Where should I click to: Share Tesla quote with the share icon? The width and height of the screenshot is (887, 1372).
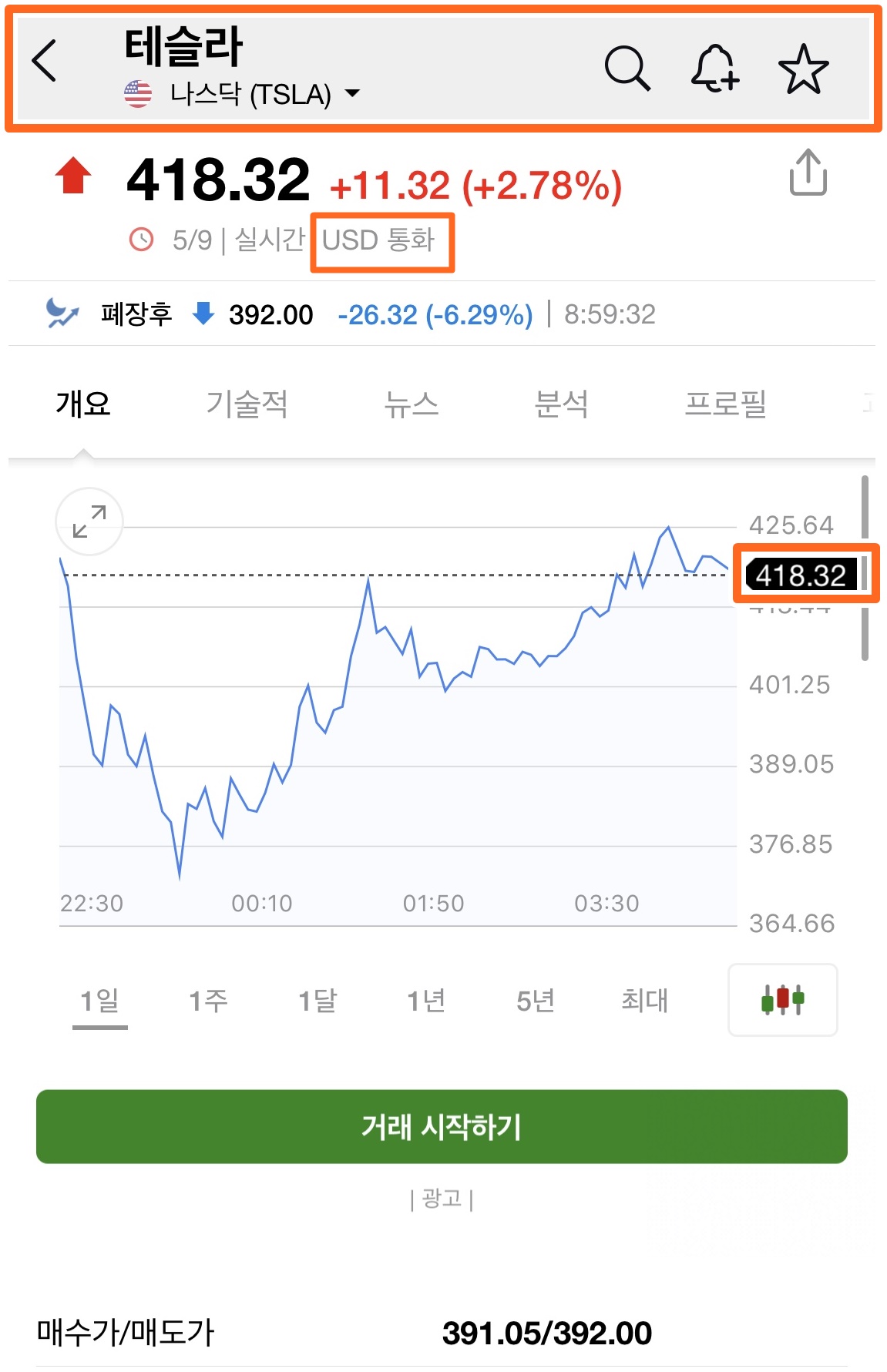click(x=808, y=173)
